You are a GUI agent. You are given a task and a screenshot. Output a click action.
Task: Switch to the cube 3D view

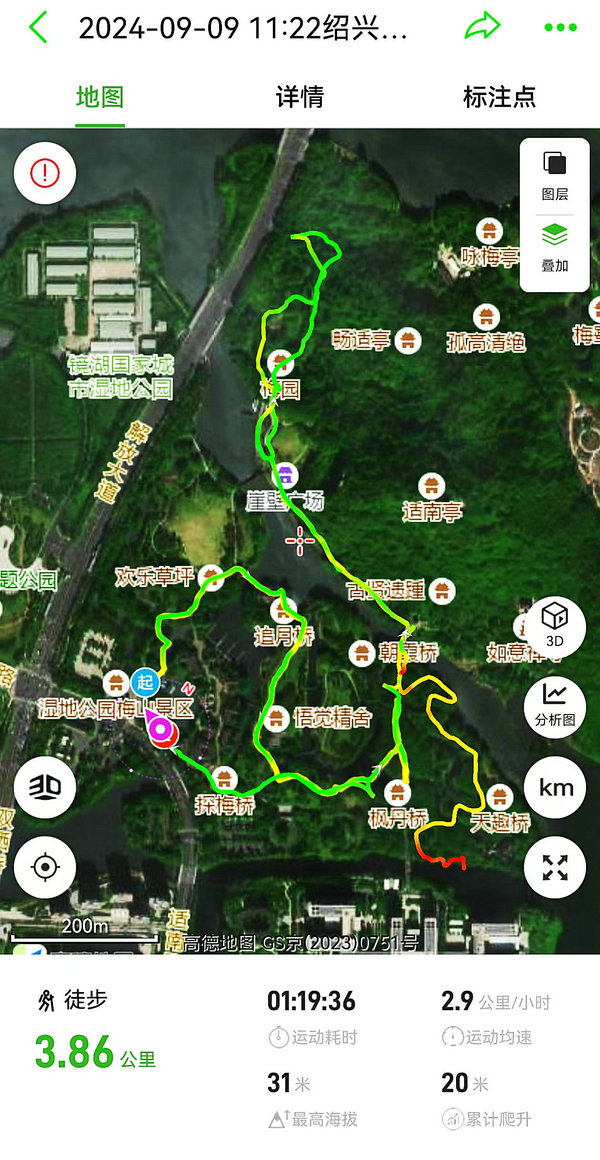tap(555, 627)
